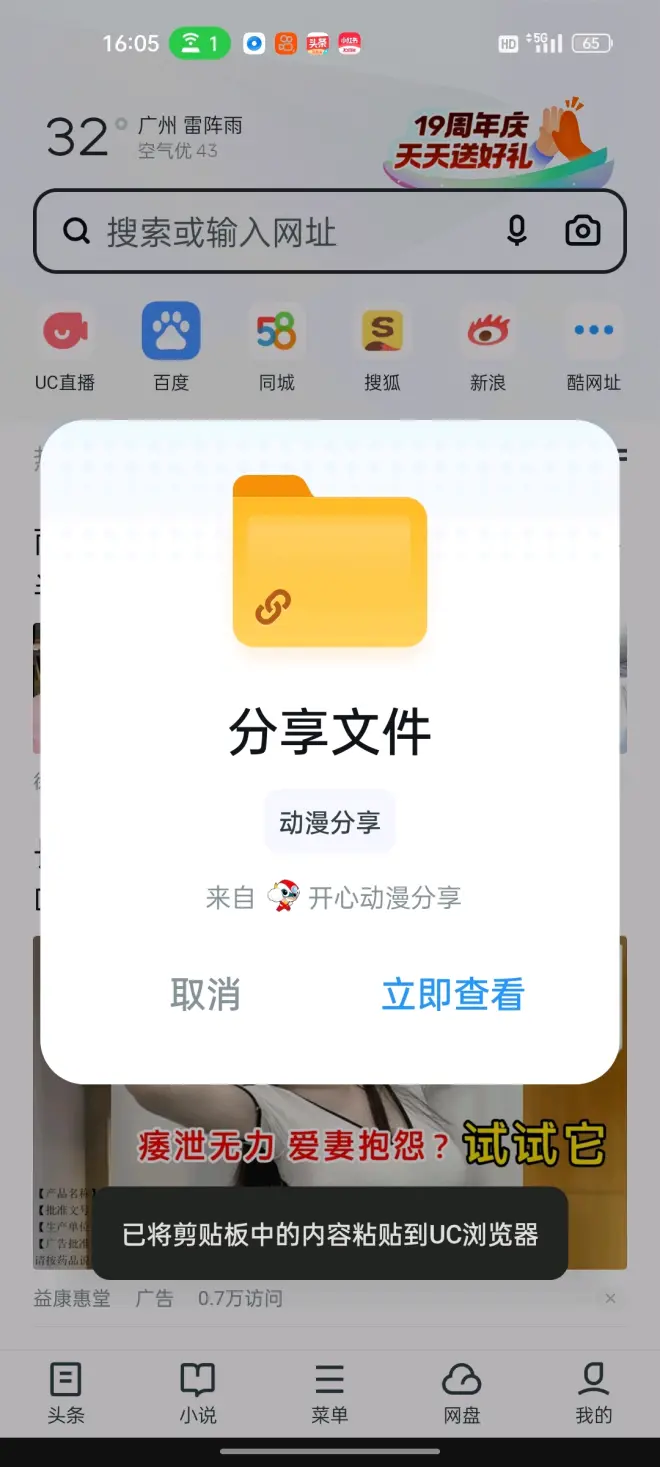
Task: Tap 立即查看 to view the shared file
Action: [x=452, y=994]
